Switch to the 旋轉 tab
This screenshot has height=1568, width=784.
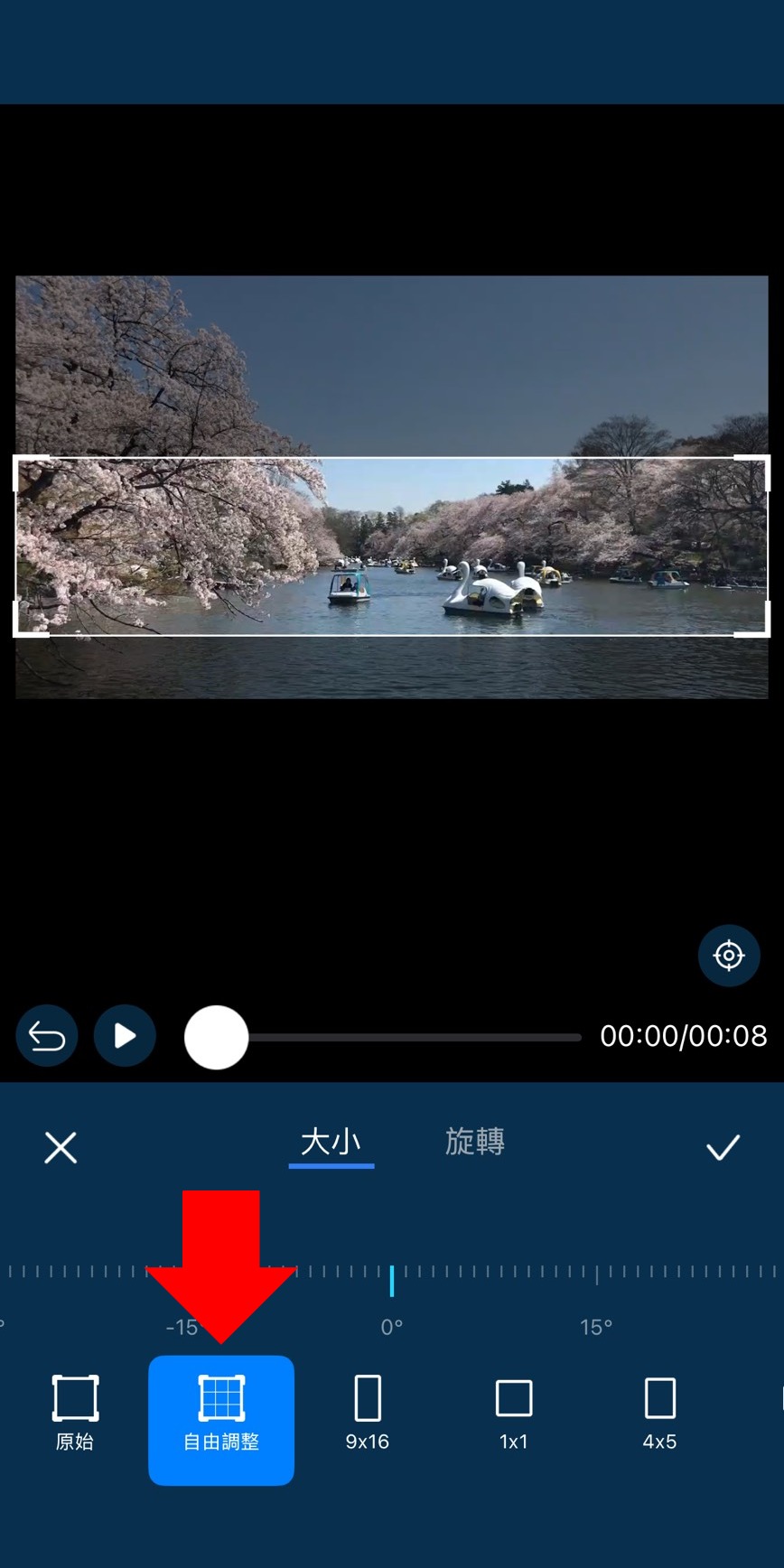click(474, 1142)
